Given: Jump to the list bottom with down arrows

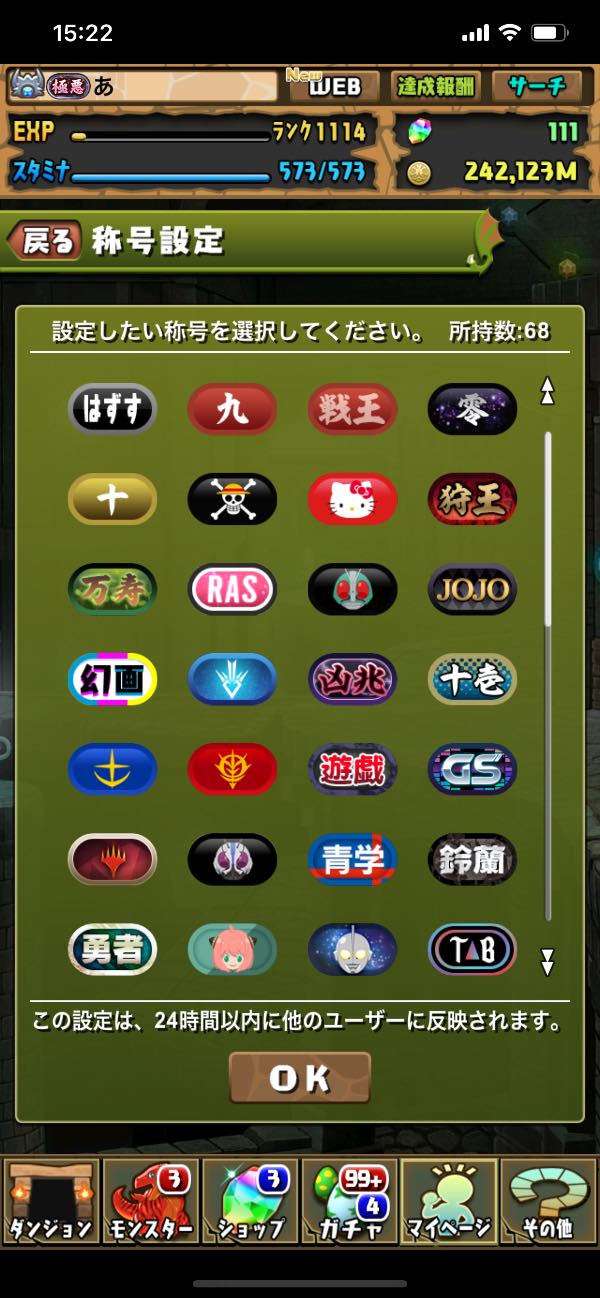Looking at the screenshot, I should click(x=547, y=962).
